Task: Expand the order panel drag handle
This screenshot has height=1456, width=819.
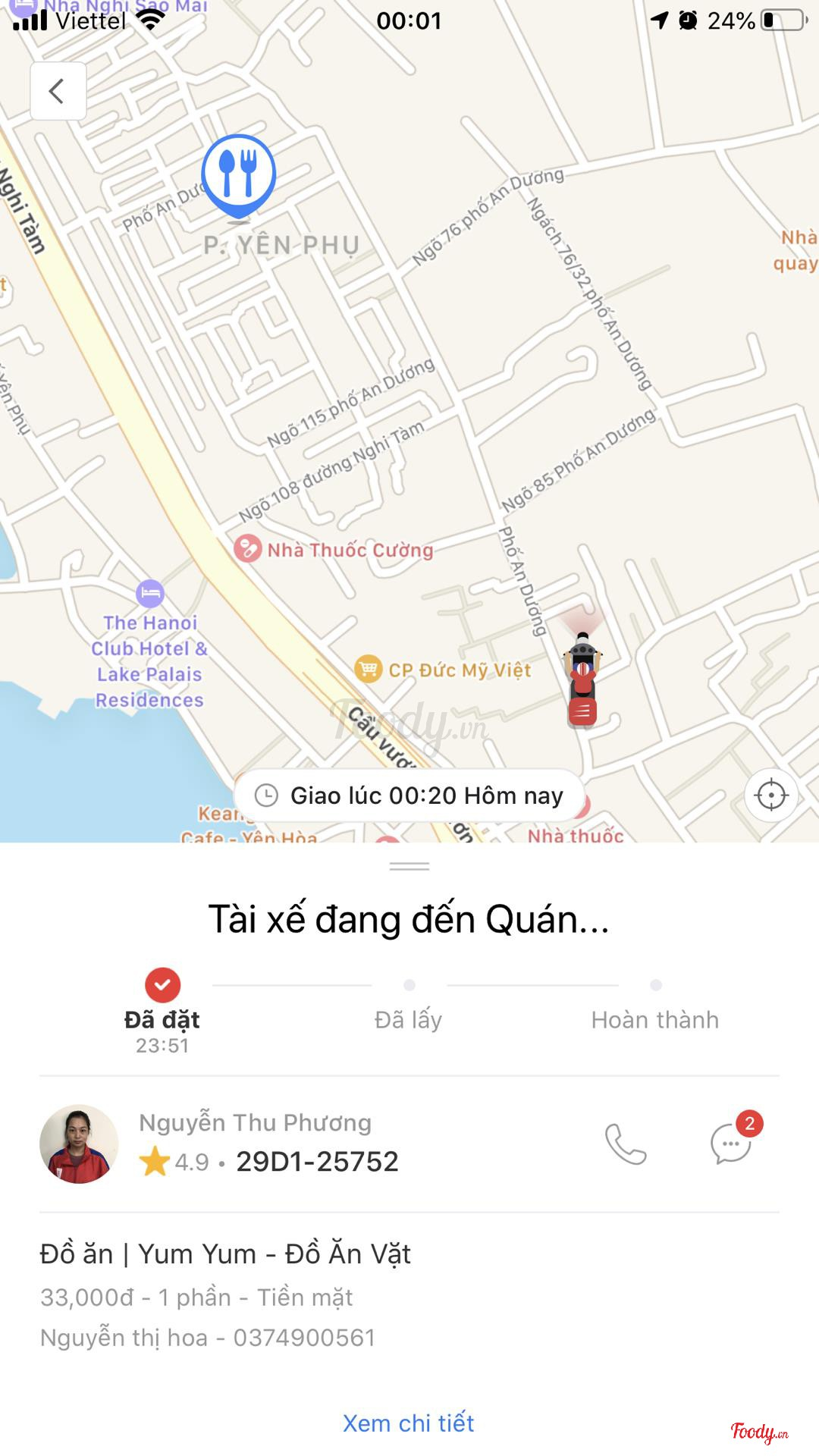Action: click(409, 866)
